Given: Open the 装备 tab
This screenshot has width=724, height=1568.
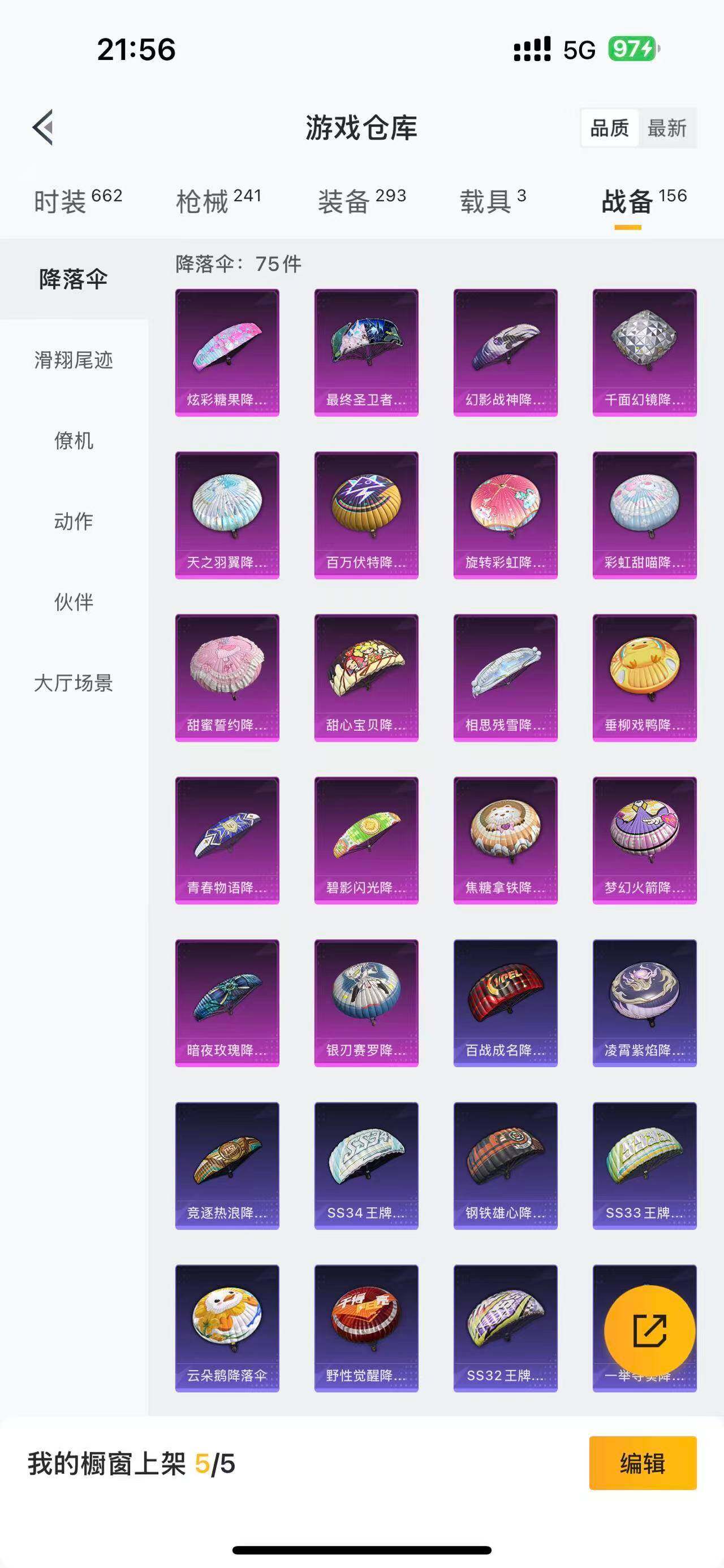Looking at the screenshot, I should pyautogui.click(x=361, y=201).
